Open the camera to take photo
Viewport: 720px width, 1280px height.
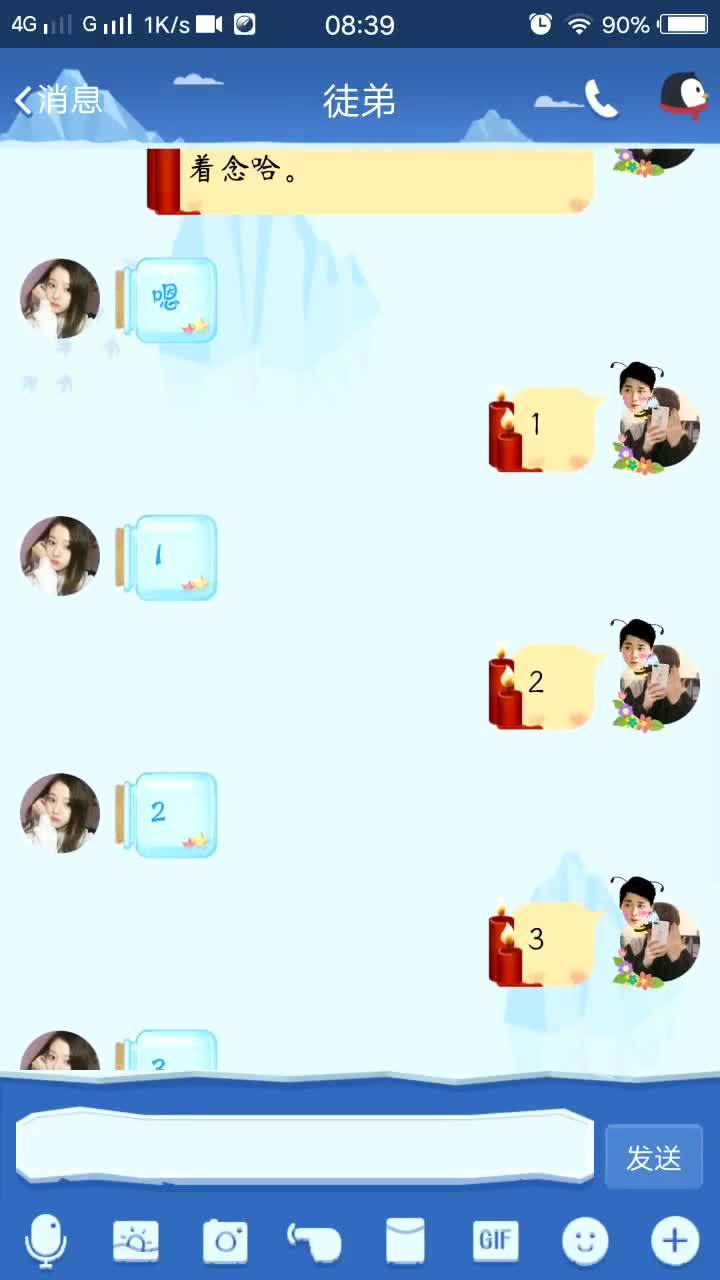(225, 1242)
